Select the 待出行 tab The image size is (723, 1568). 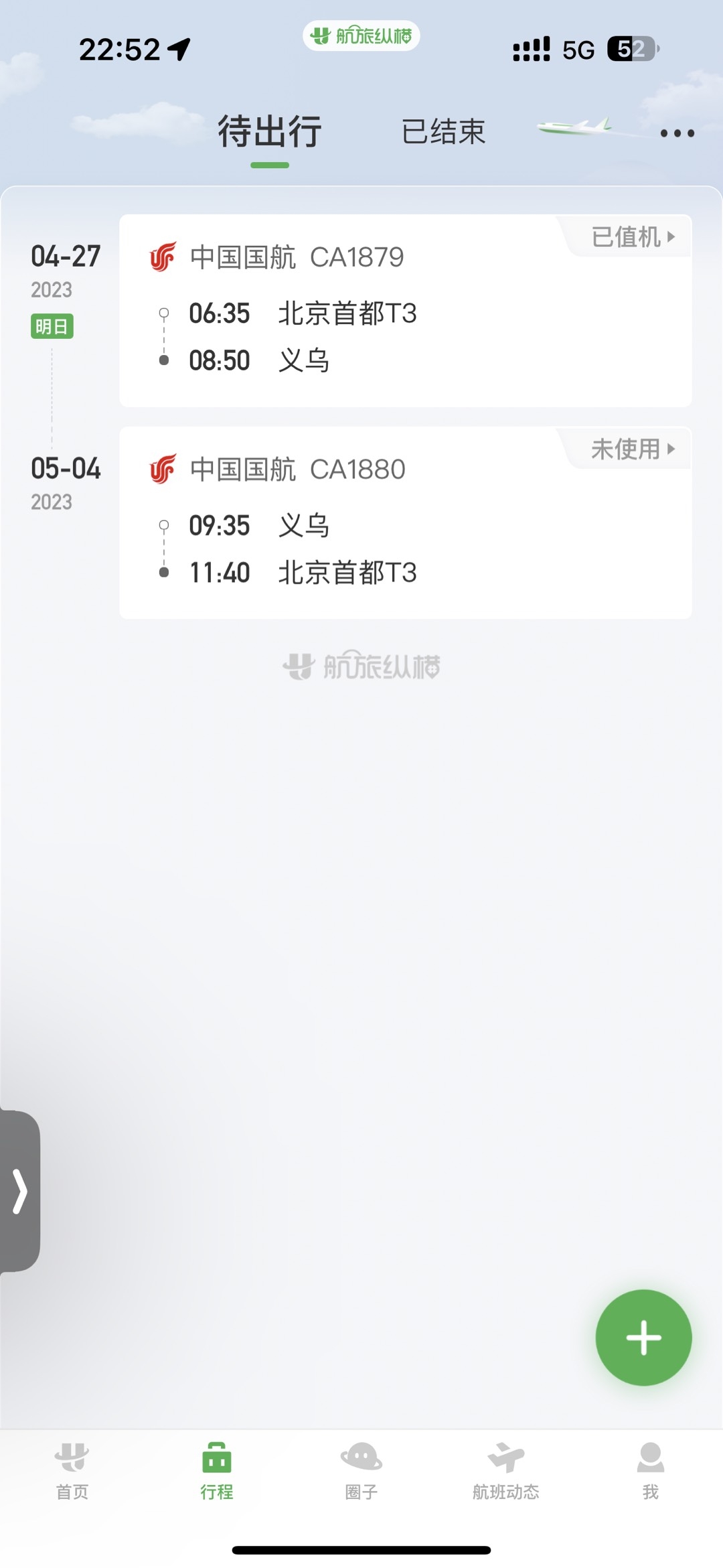[270, 131]
